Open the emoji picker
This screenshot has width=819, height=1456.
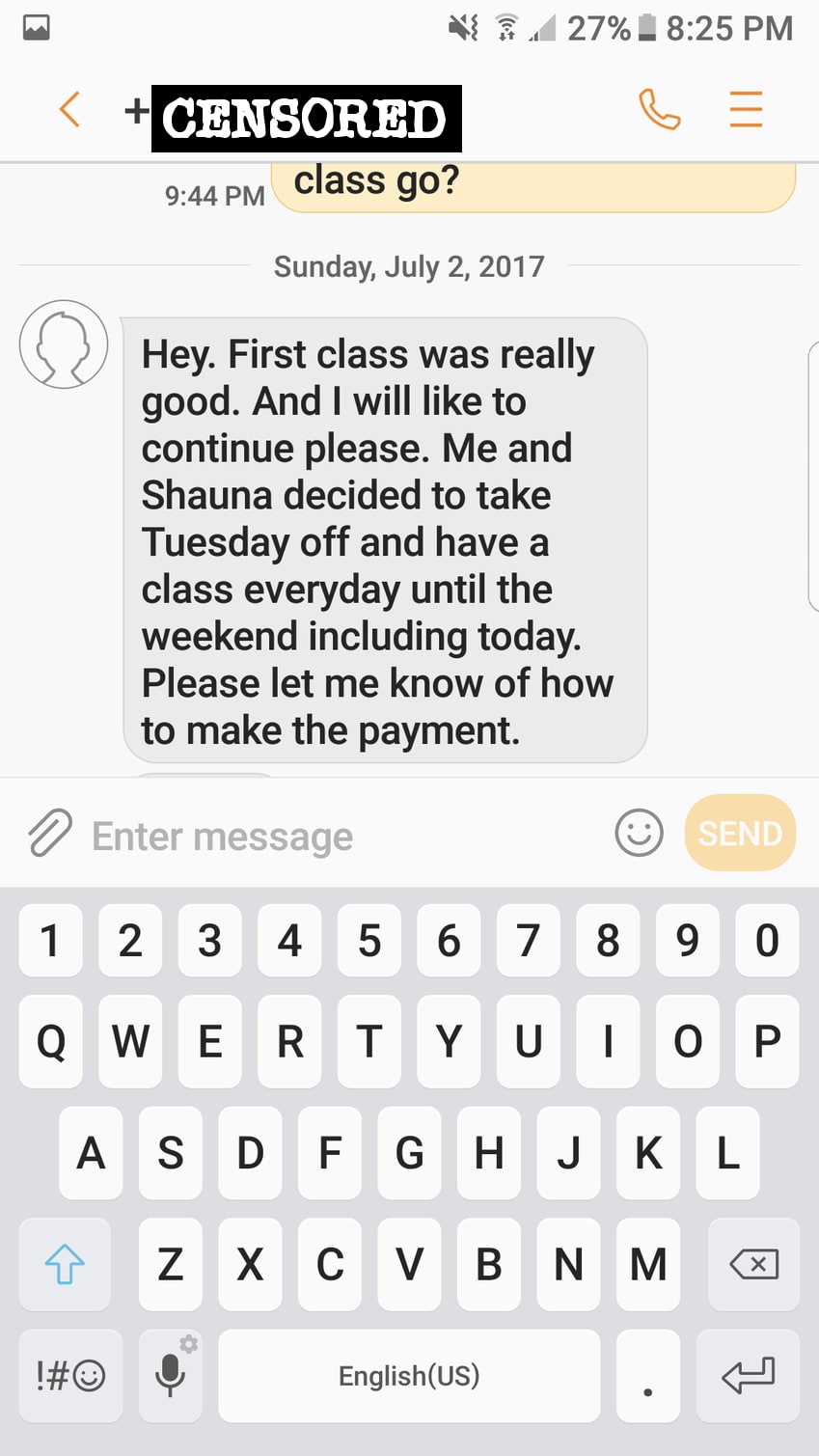coord(639,834)
